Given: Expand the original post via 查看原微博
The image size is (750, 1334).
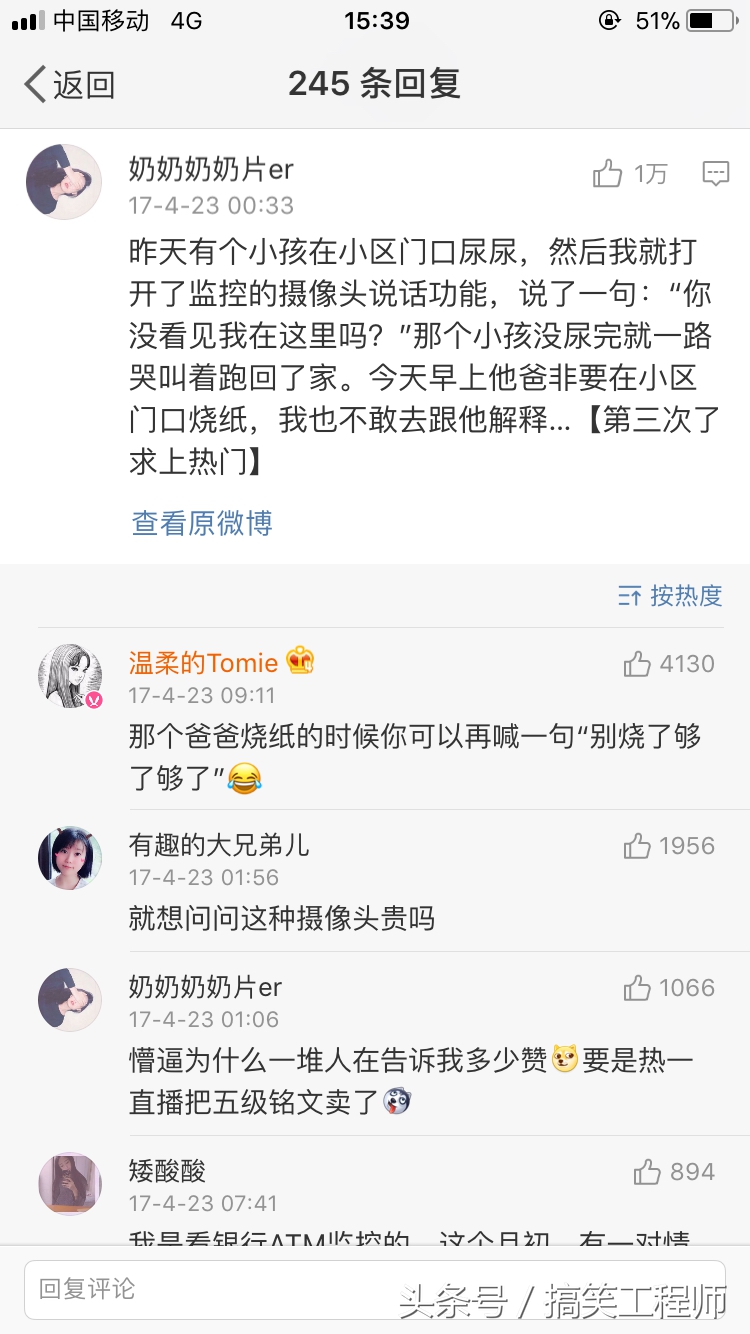Looking at the screenshot, I should [x=200, y=522].
